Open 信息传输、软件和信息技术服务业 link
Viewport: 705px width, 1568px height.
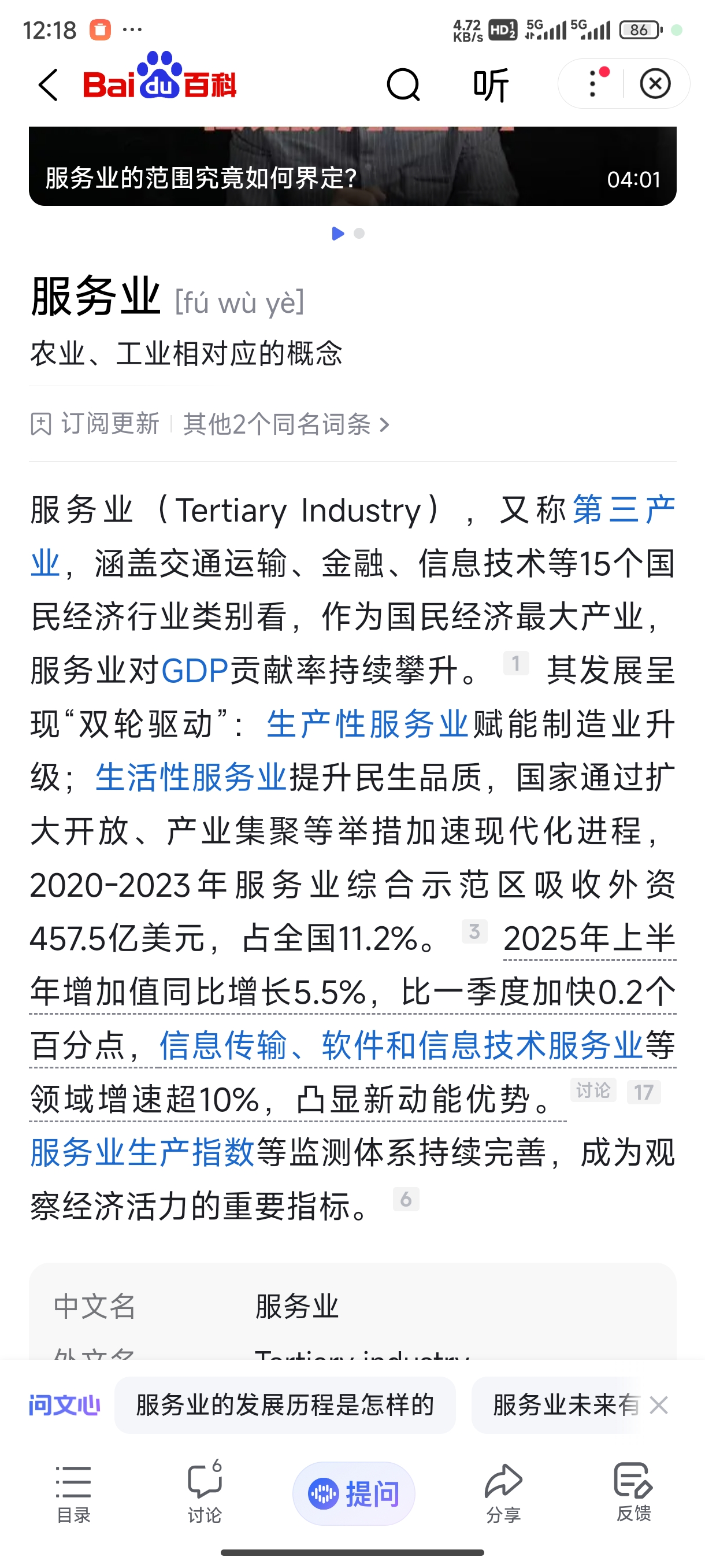(401, 1045)
